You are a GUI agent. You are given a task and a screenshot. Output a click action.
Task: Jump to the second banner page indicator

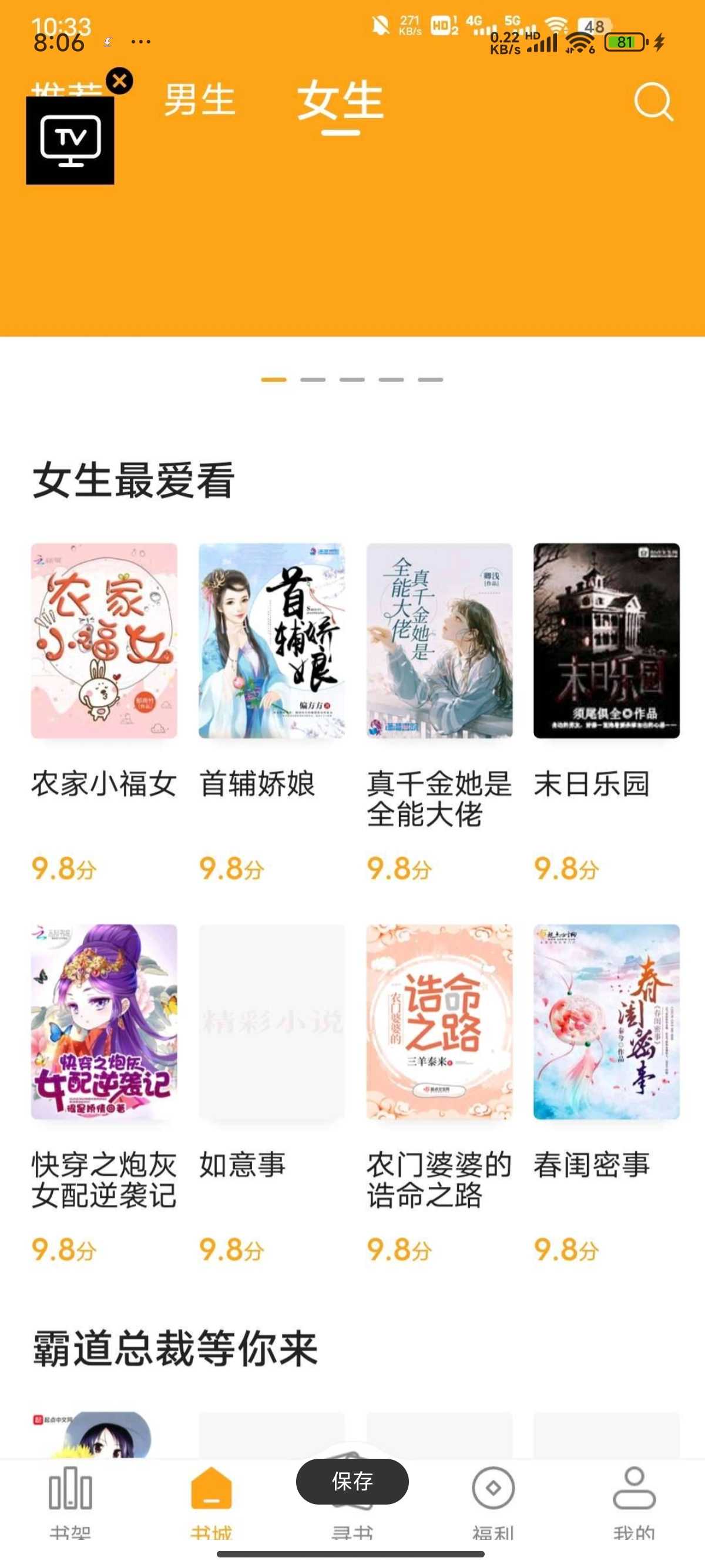(x=313, y=379)
